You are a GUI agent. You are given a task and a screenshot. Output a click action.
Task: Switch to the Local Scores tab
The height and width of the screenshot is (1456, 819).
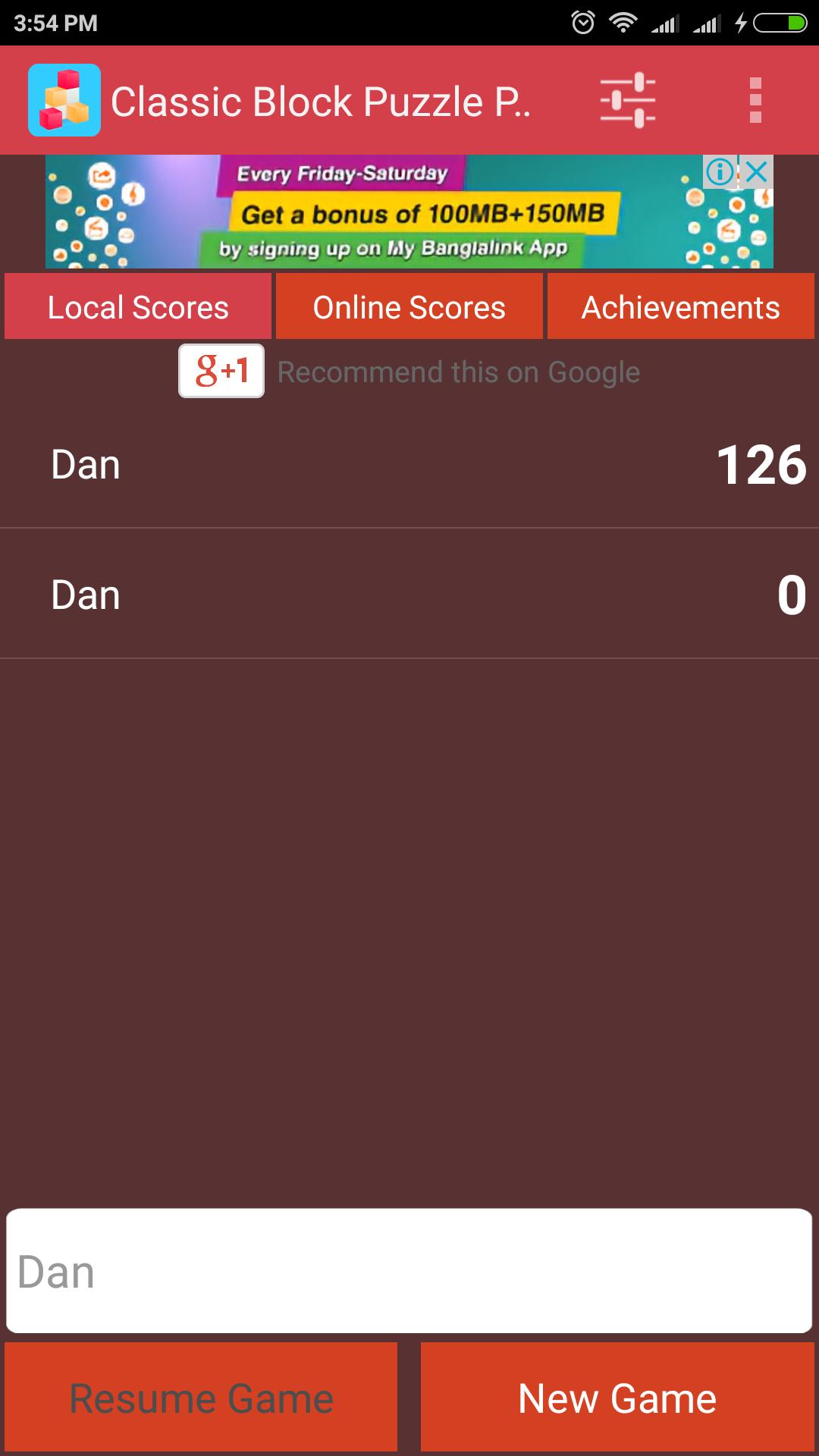point(138,307)
